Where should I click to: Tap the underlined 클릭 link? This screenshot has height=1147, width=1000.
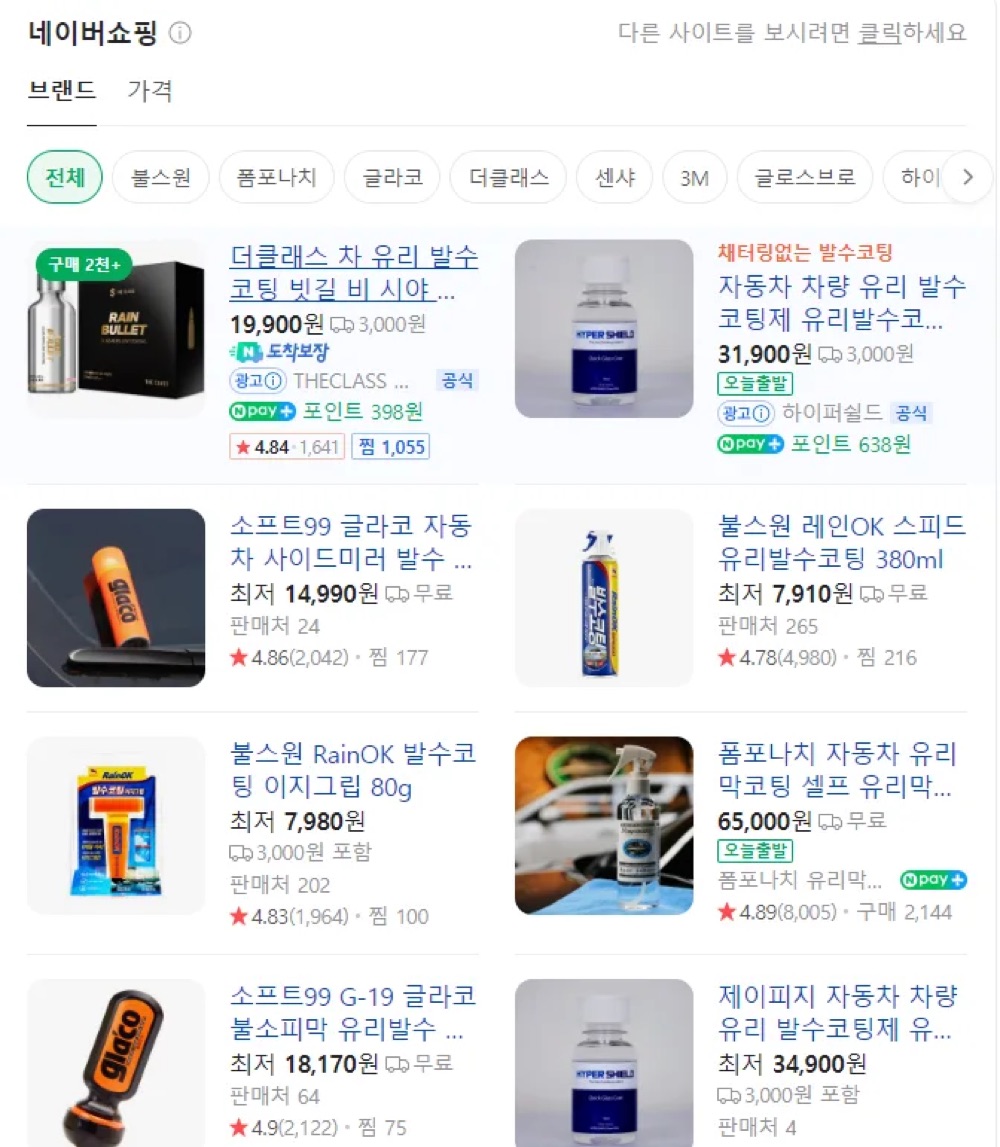point(879,32)
